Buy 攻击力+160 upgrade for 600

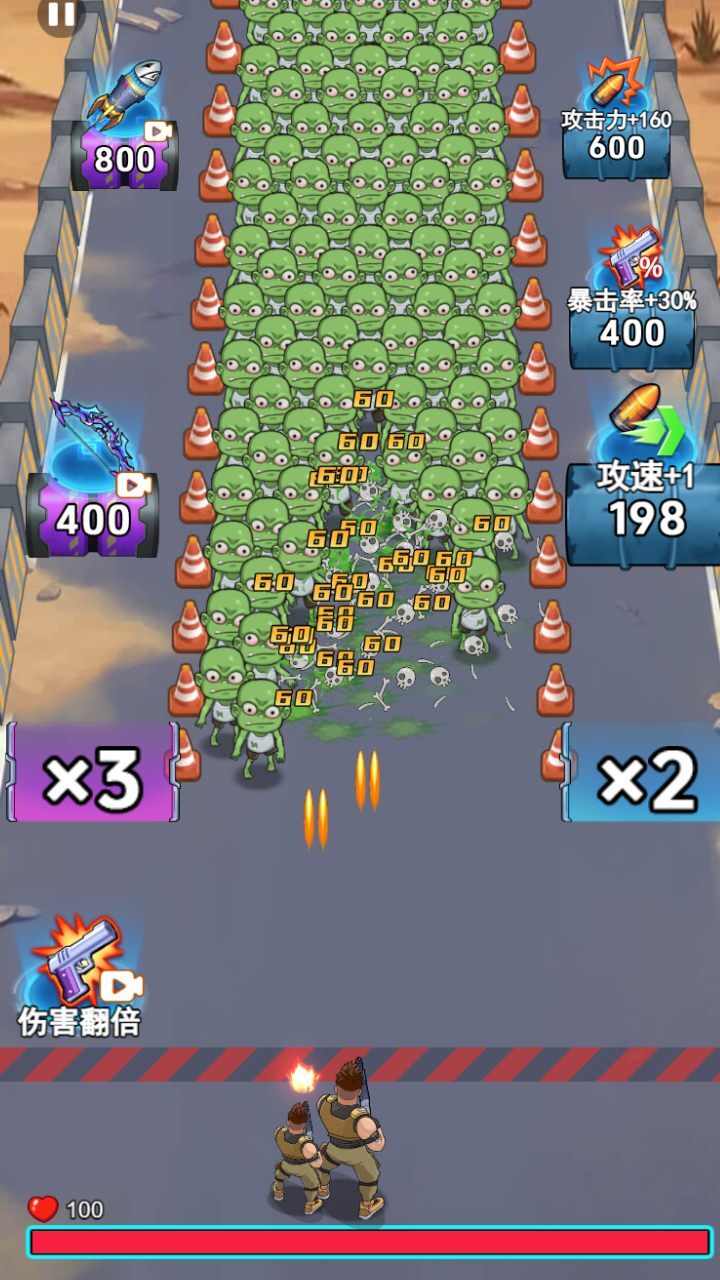pyautogui.click(x=616, y=146)
